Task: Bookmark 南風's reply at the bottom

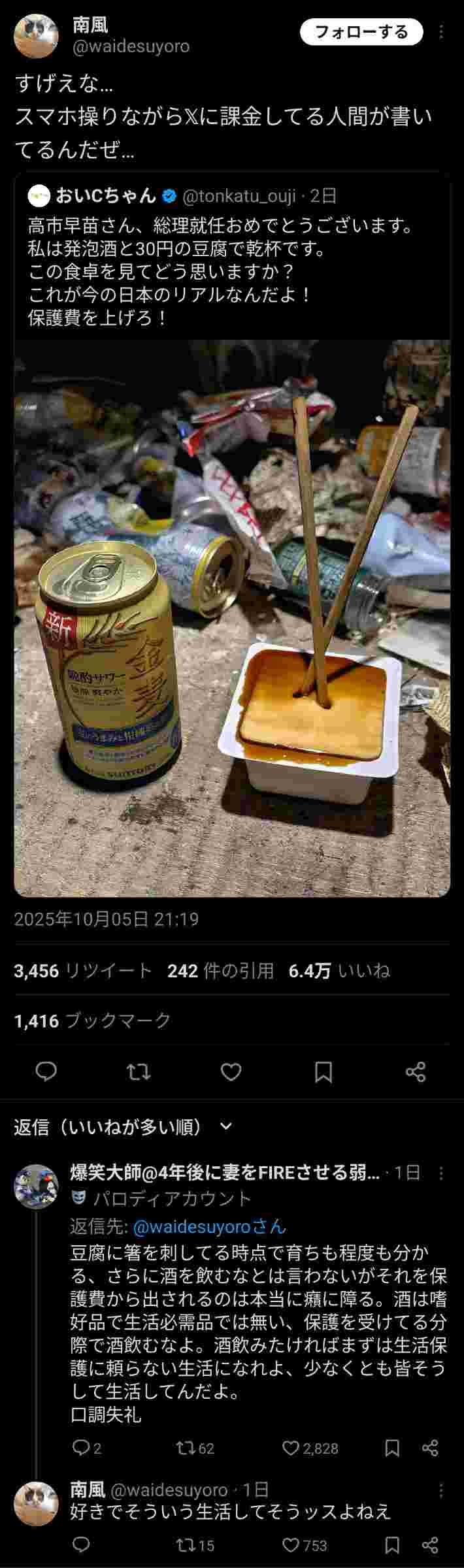Action: [392, 1544]
